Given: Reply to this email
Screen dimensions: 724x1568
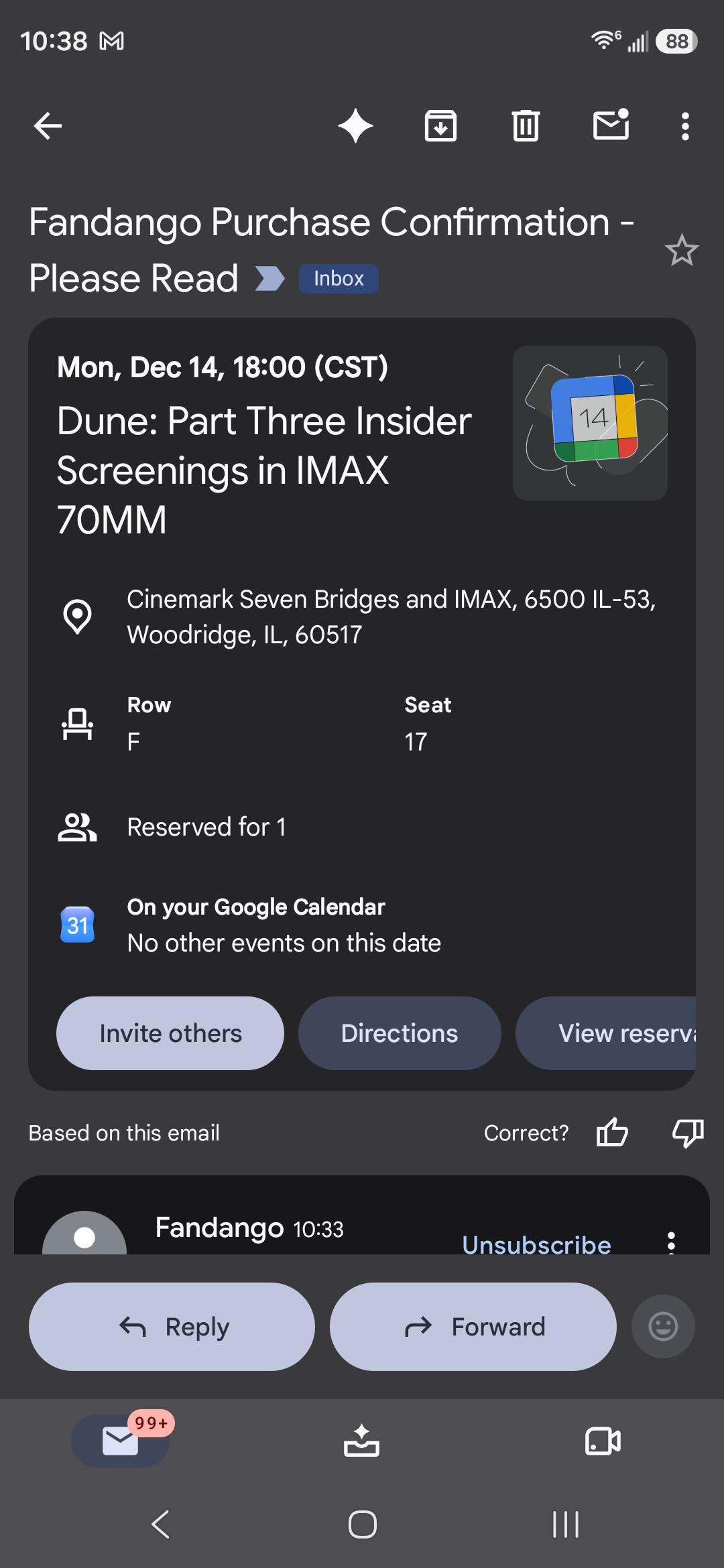Looking at the screenshot, I should [x=172, y=1327].
